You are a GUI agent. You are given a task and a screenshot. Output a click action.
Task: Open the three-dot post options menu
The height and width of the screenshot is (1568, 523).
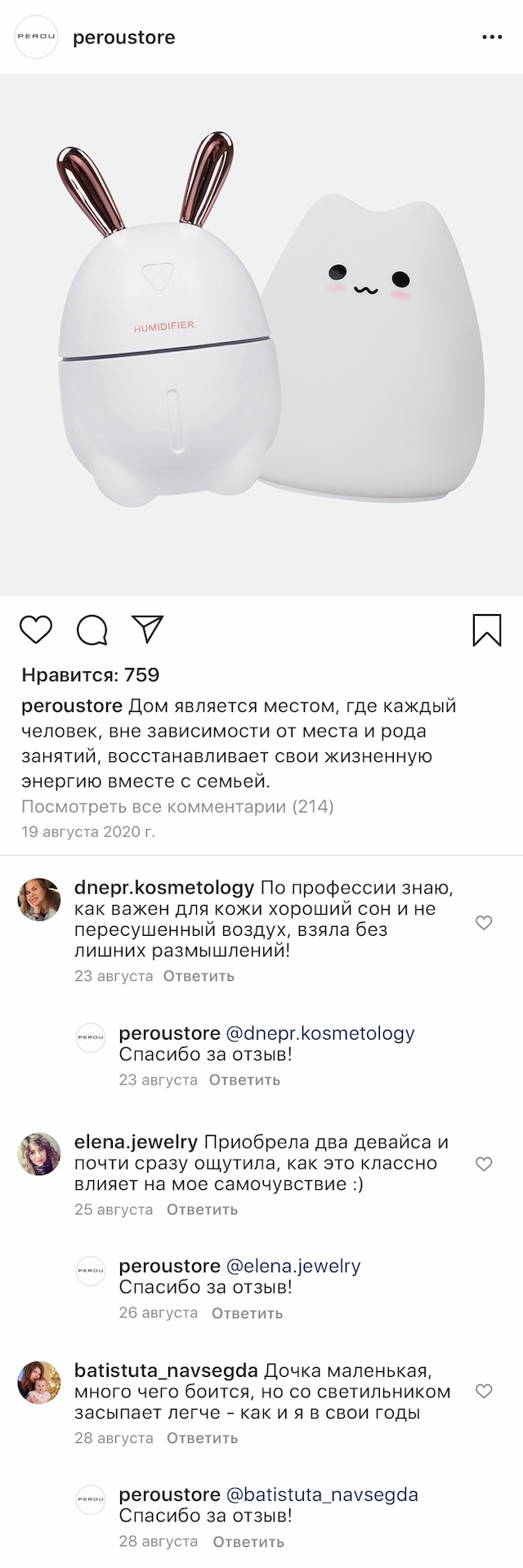[x=492, y=38]
